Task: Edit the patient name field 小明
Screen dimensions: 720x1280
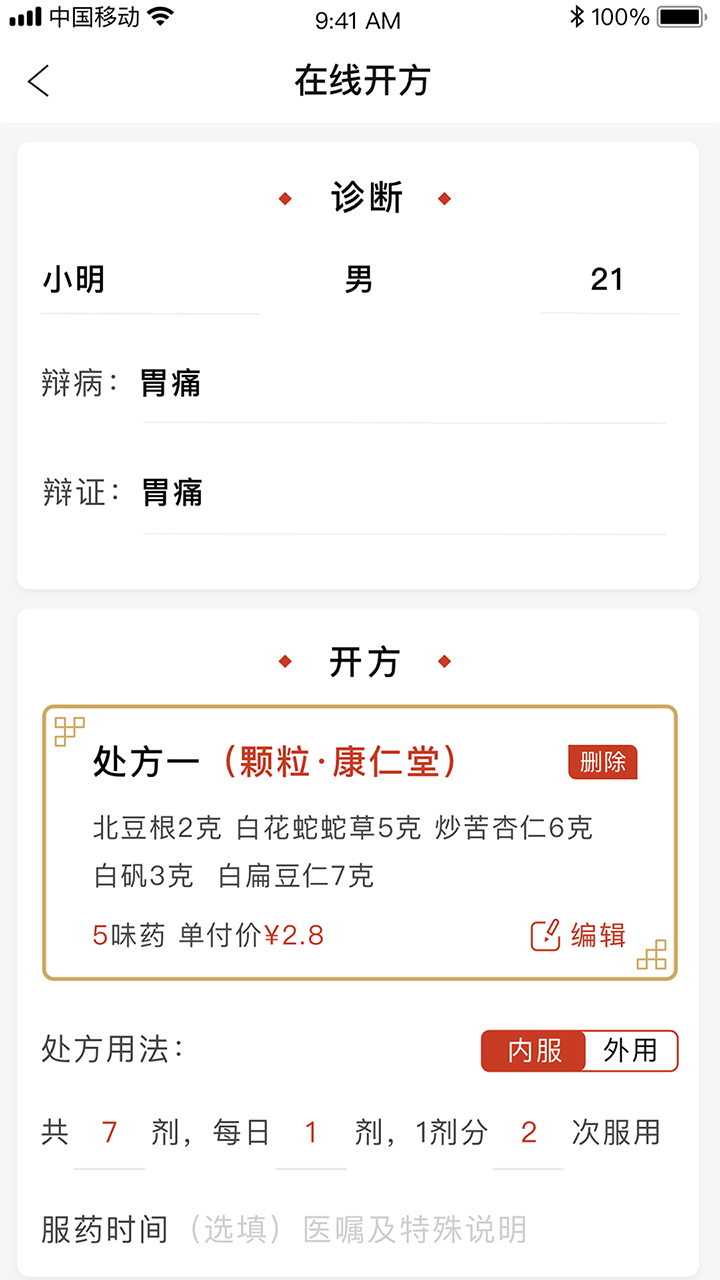Action: tap(150, 280)
